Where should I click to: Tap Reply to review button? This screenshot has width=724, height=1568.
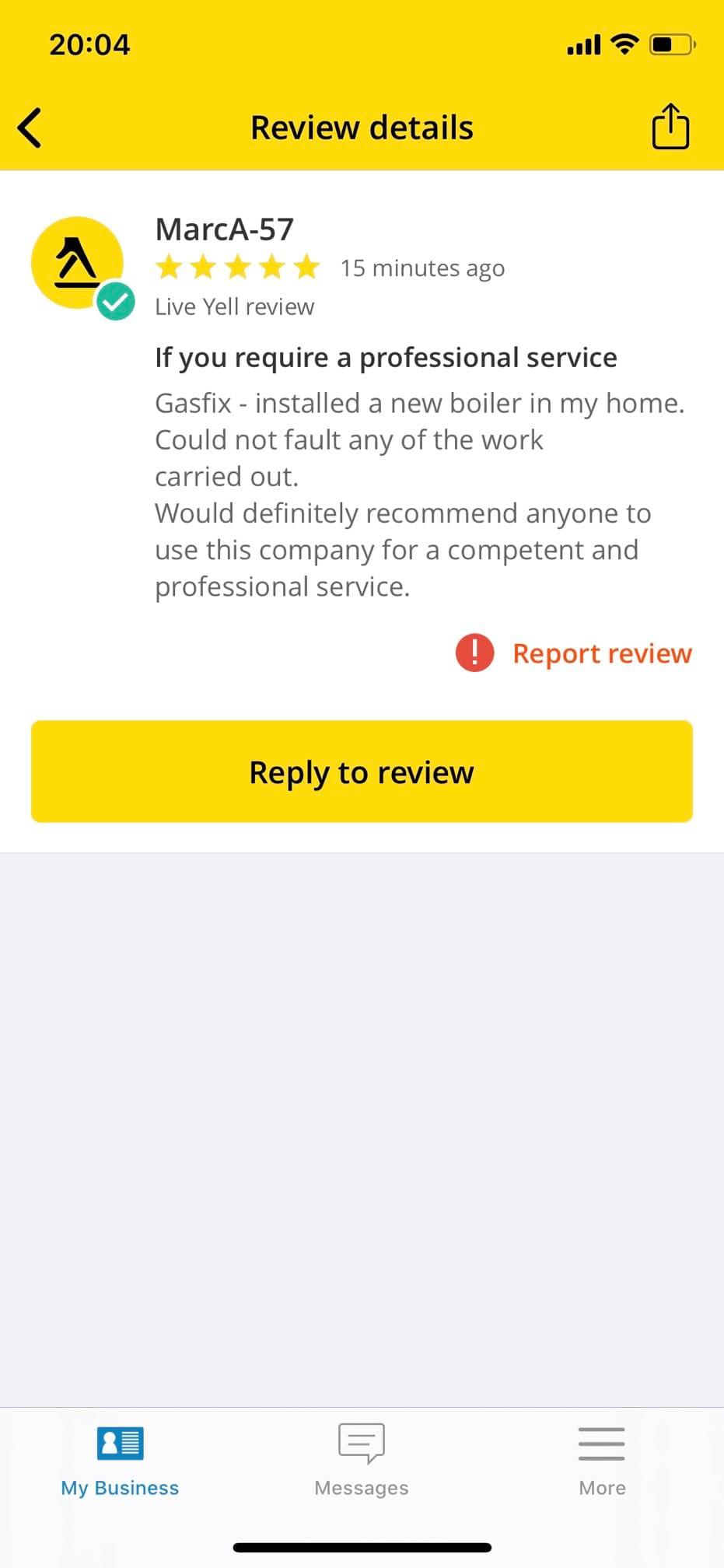pyautogui.click(x=362, y=772)
